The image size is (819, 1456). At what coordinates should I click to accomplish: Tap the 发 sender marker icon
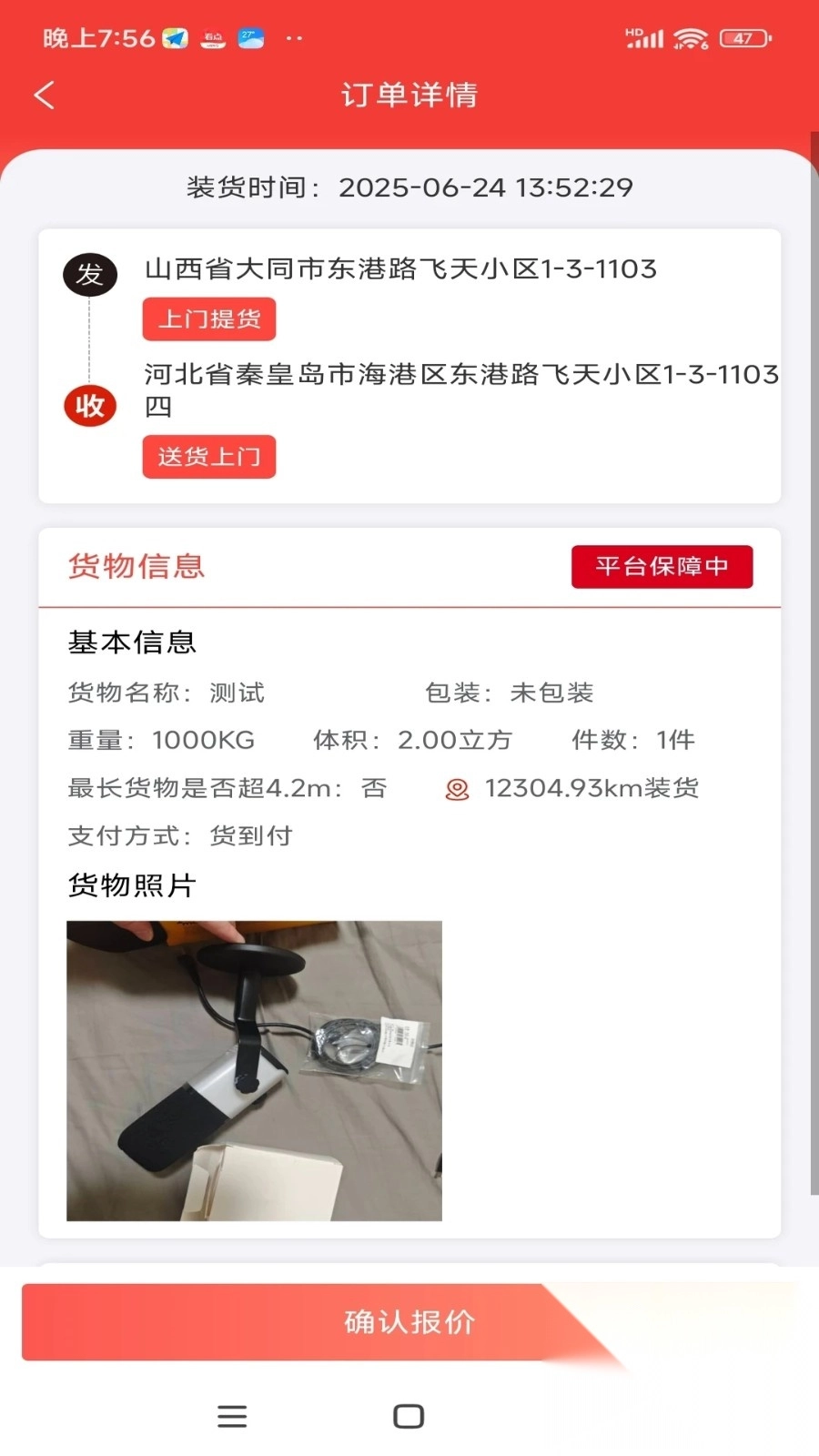coord(88,275)
